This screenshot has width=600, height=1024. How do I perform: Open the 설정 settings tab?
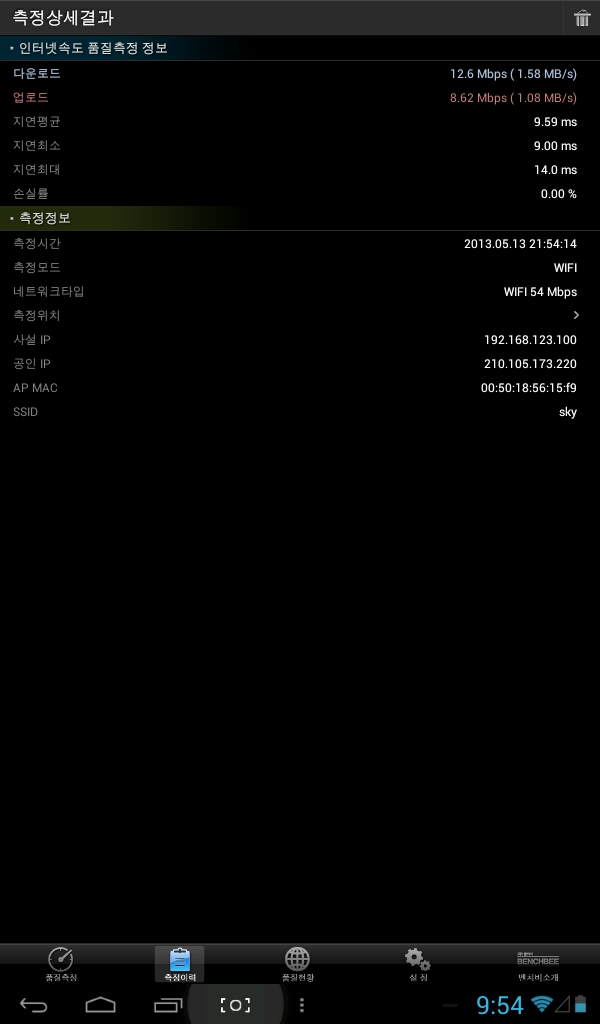pos(418,964)
